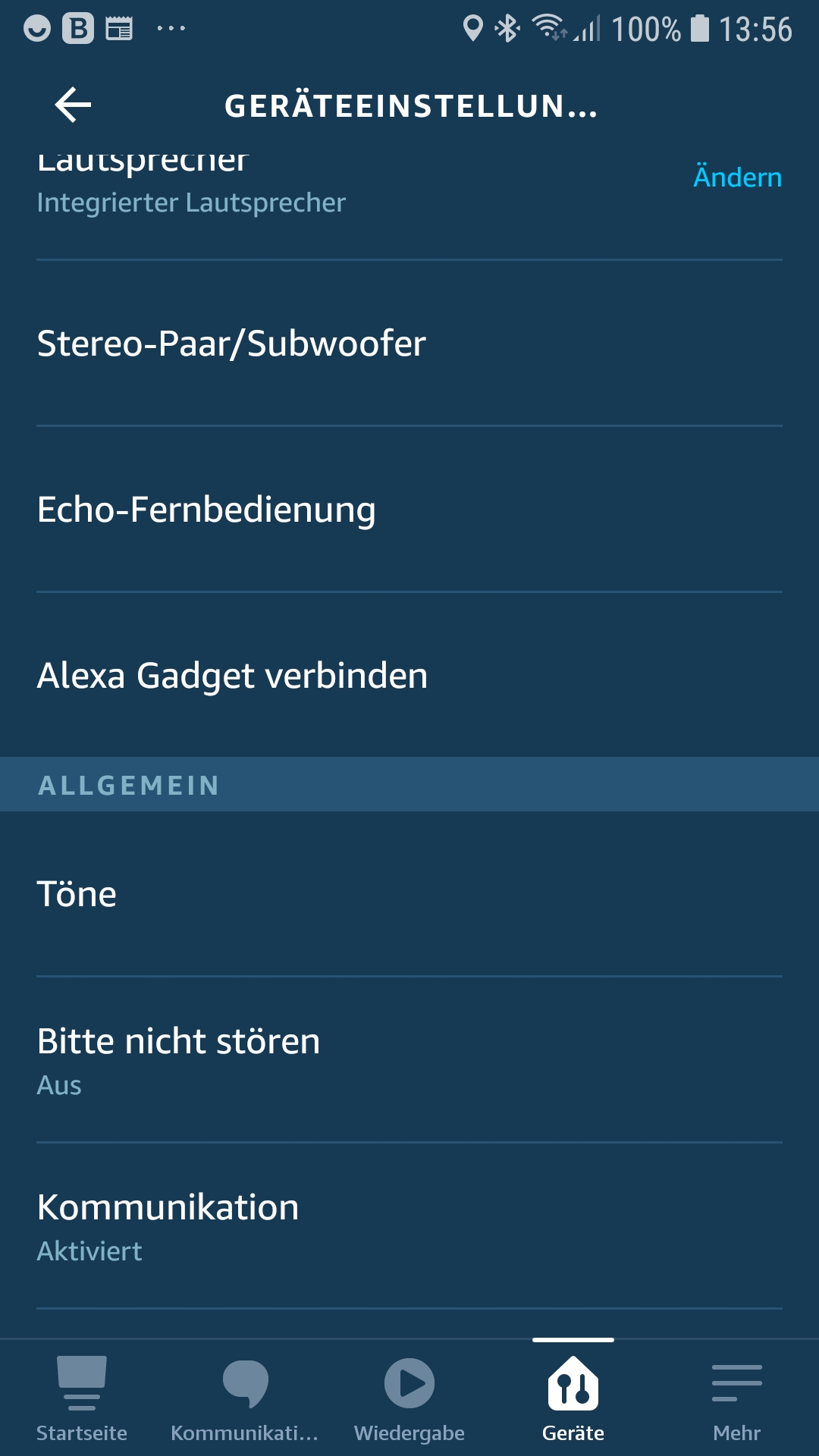The width and height of the screenshot is (819, 1456).
Task: Switch to the Wiedergabe tab
Action: tap(409, 1398)
